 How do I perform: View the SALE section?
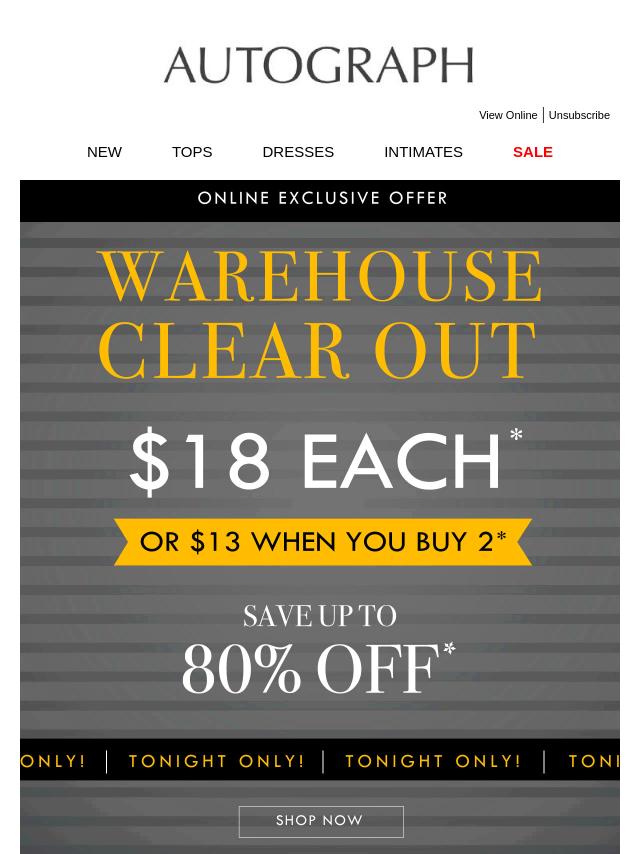pyautogui.click(x=532, y=152)
